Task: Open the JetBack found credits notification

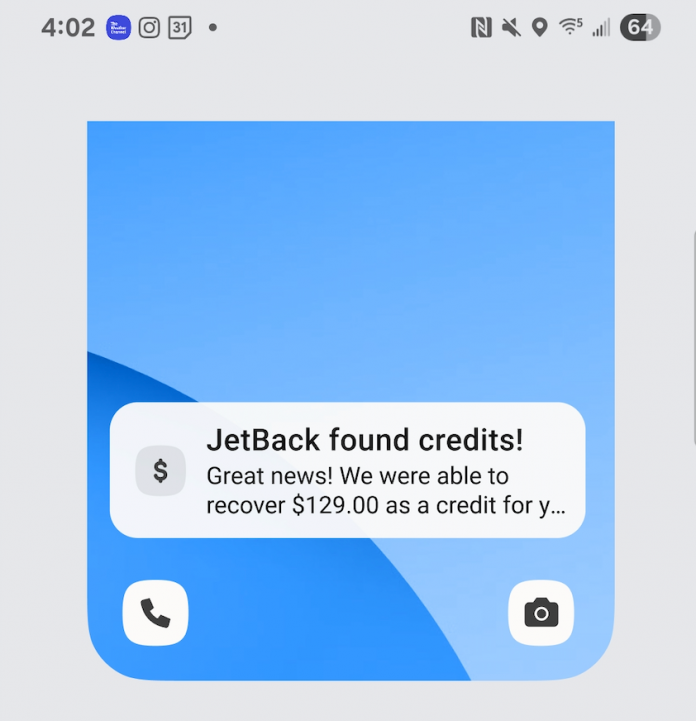Action: tap(347, 470)
